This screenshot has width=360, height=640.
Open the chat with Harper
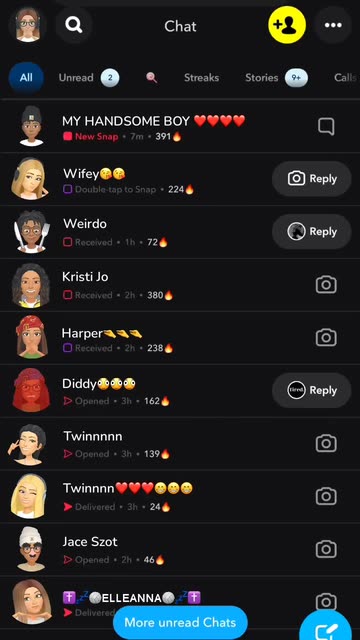(180, 338)
